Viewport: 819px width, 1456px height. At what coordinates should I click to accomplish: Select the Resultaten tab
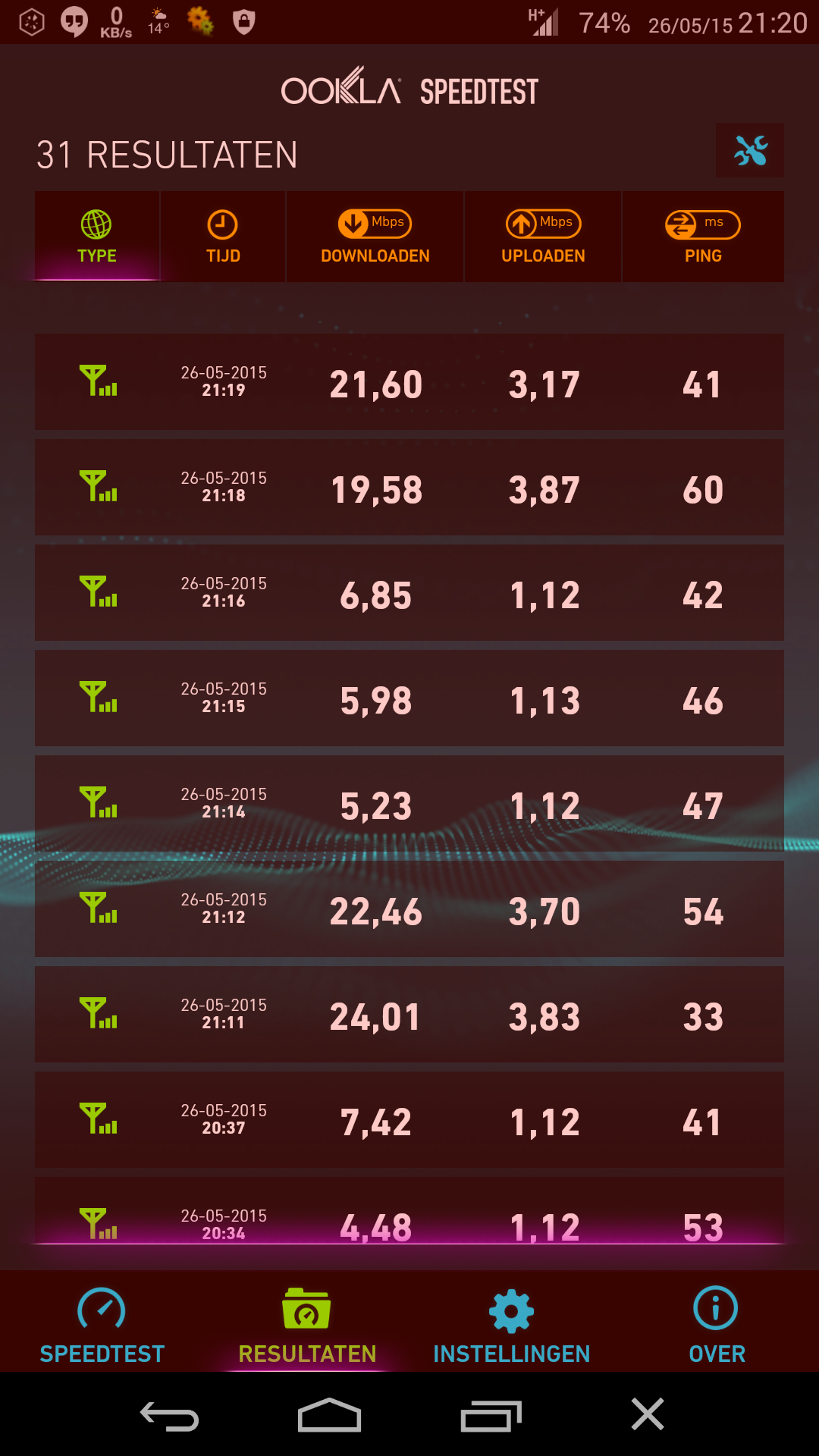click(306, 1324)
